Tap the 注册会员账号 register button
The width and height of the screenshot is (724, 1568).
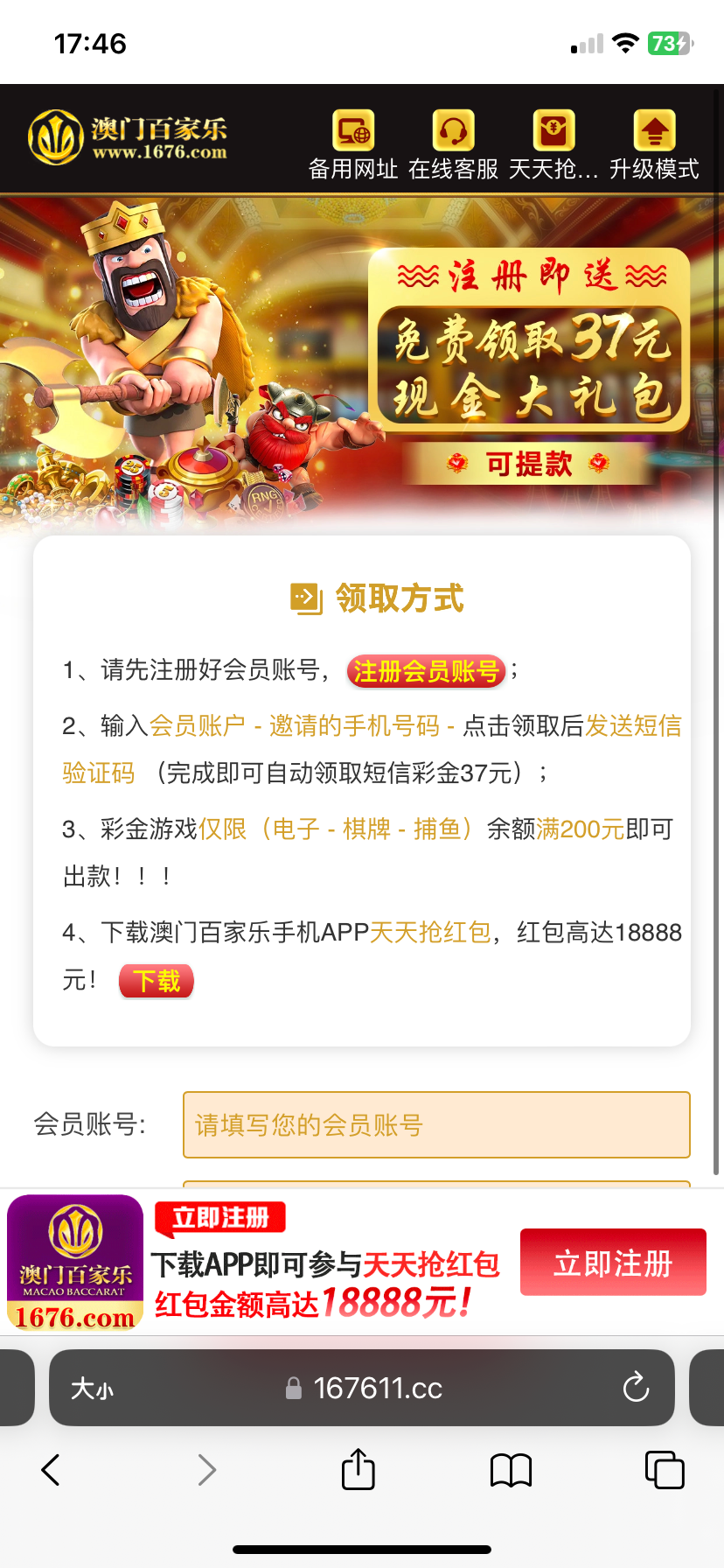click(426, 671)
